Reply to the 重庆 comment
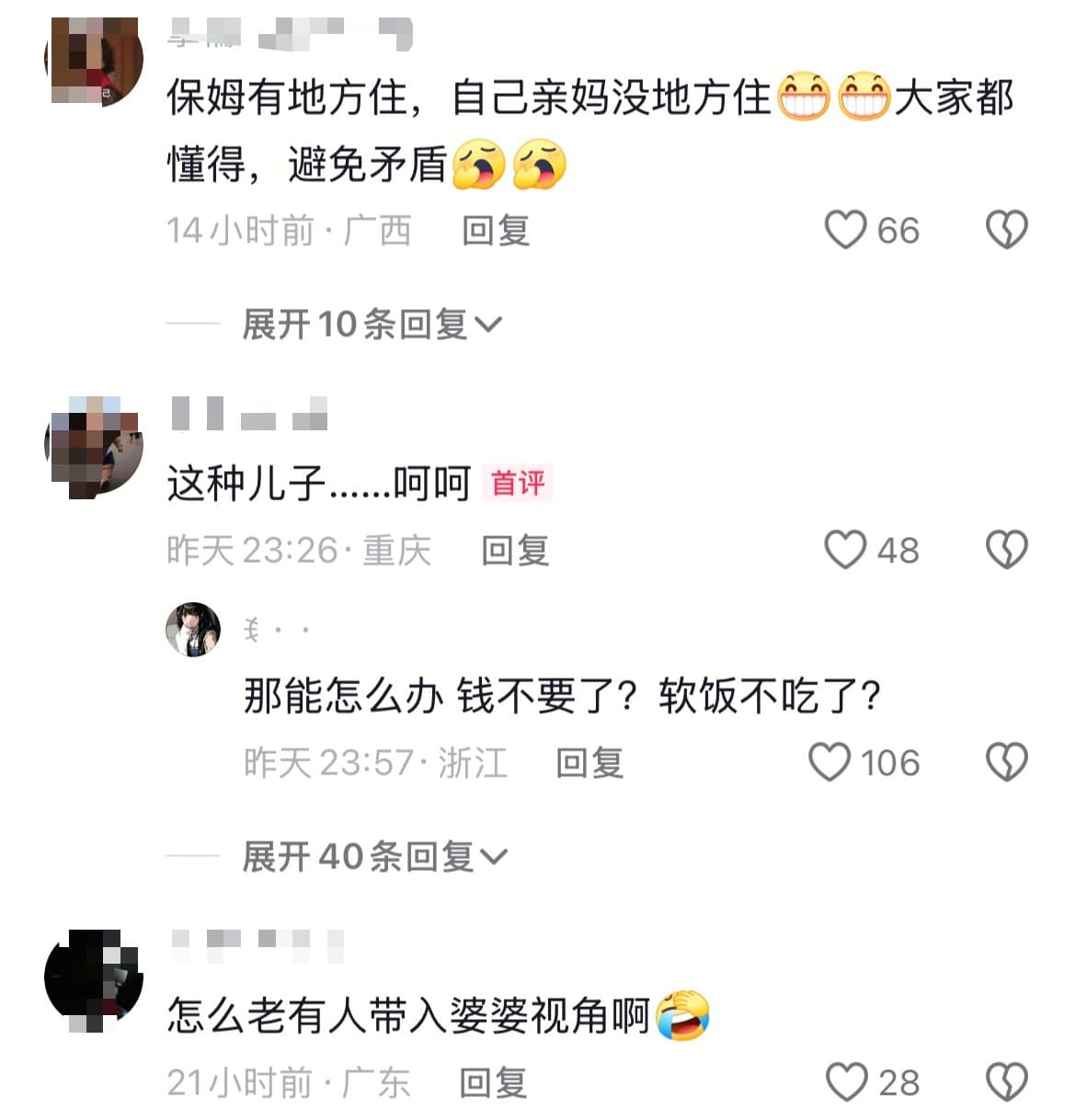Image resolution: width=1076 pixels, height=1120 pixels. (x=515, y=551)
